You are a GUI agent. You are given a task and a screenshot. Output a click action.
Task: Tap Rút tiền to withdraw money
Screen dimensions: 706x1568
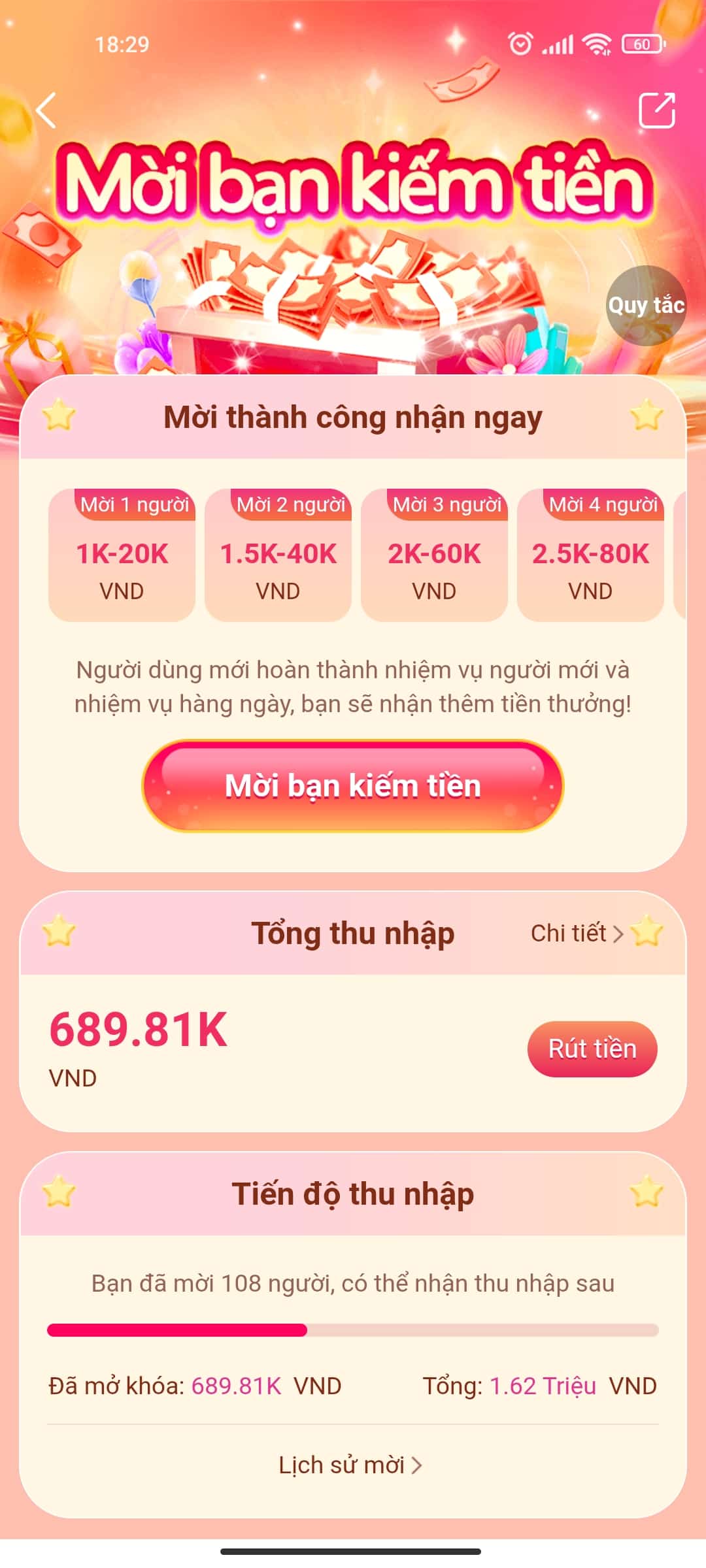tap(592, 1049)
